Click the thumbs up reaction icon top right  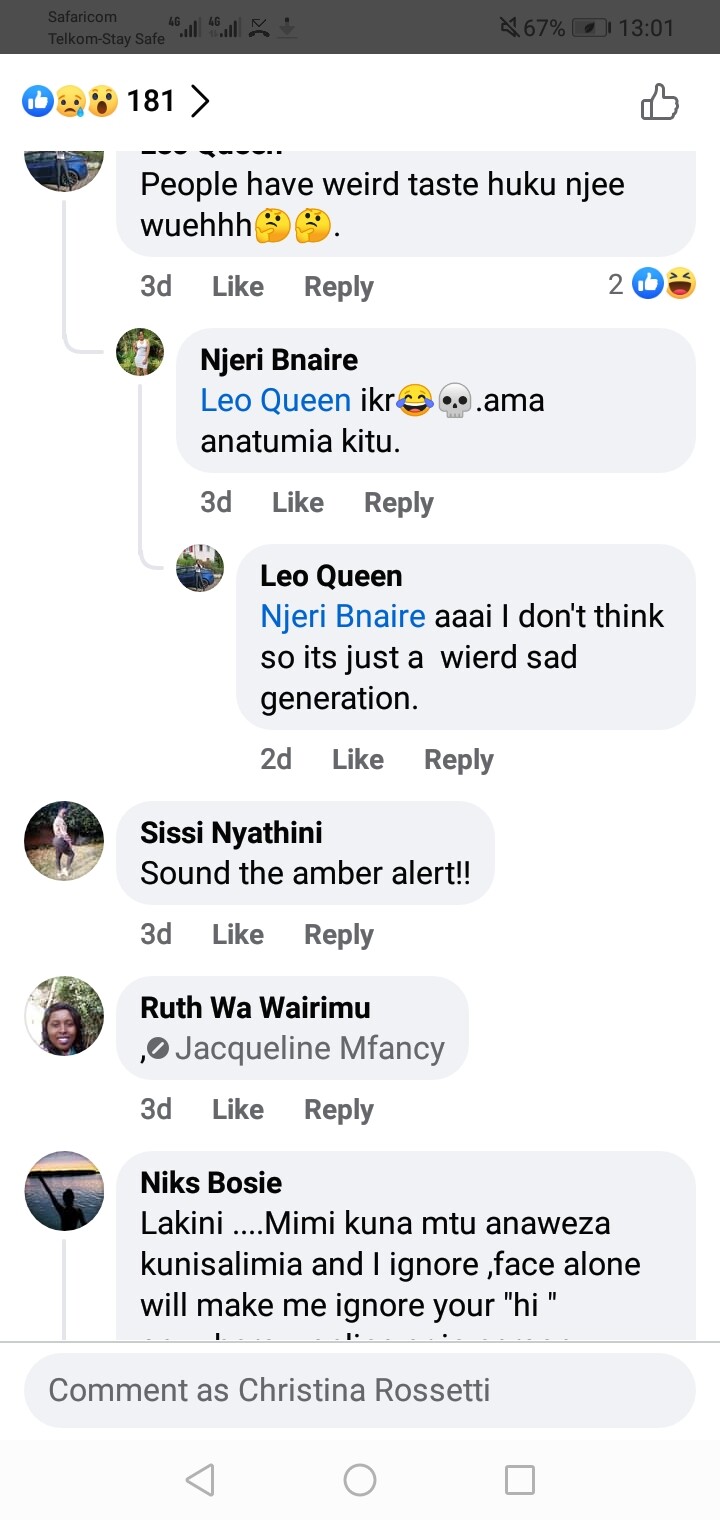pos(660,101)
